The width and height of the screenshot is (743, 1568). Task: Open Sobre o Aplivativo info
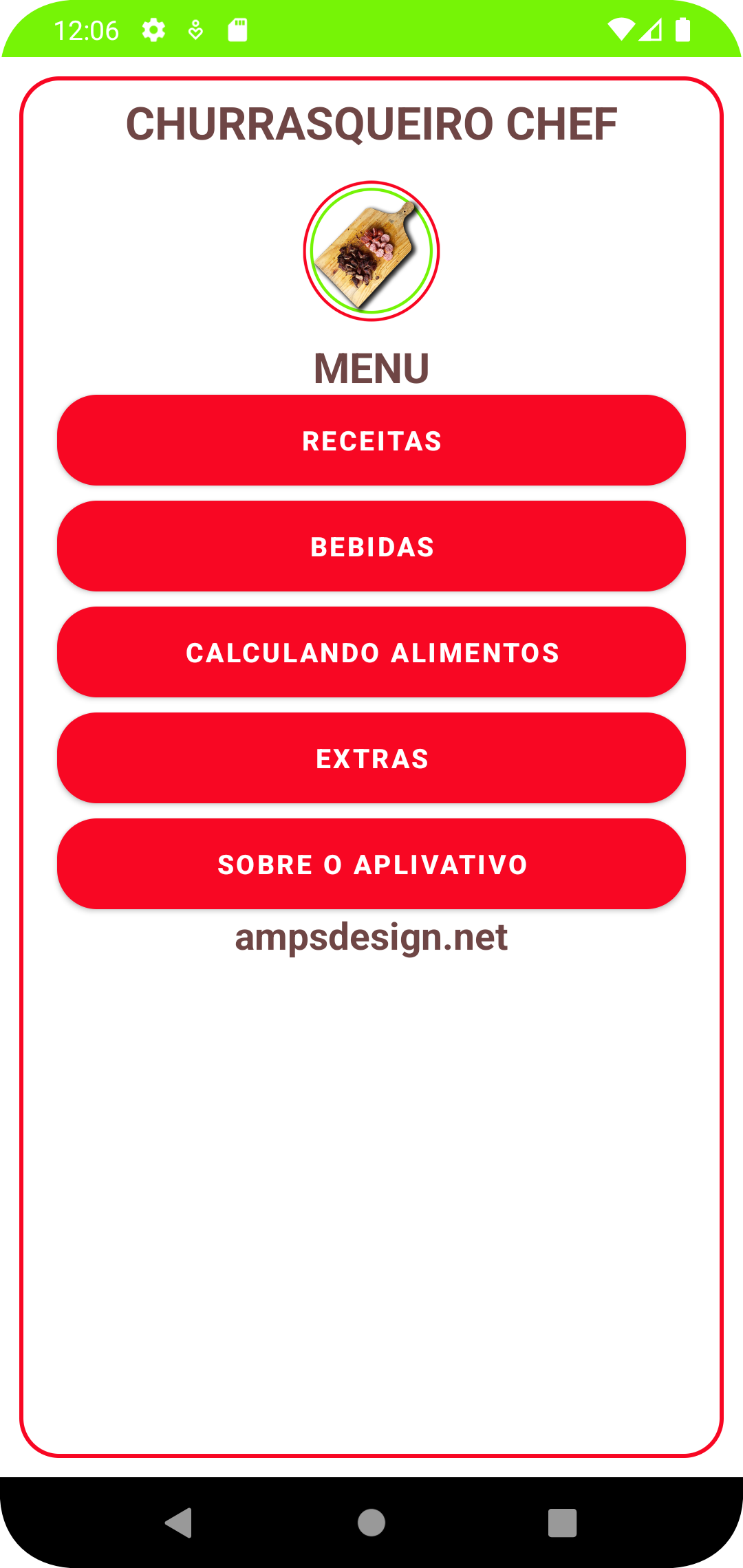tap(371, 864)
